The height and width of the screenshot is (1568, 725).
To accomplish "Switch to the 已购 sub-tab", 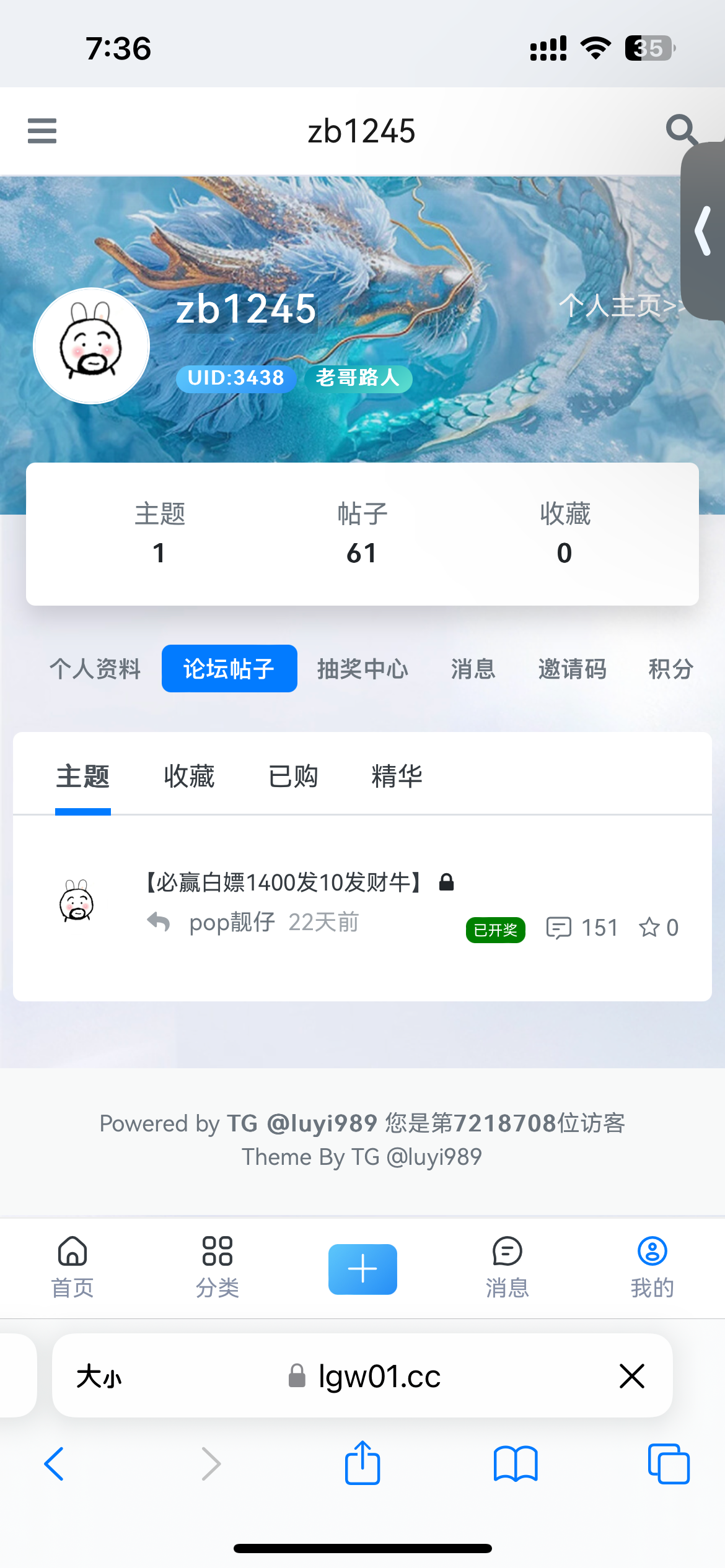I will (x=293, y=776).
